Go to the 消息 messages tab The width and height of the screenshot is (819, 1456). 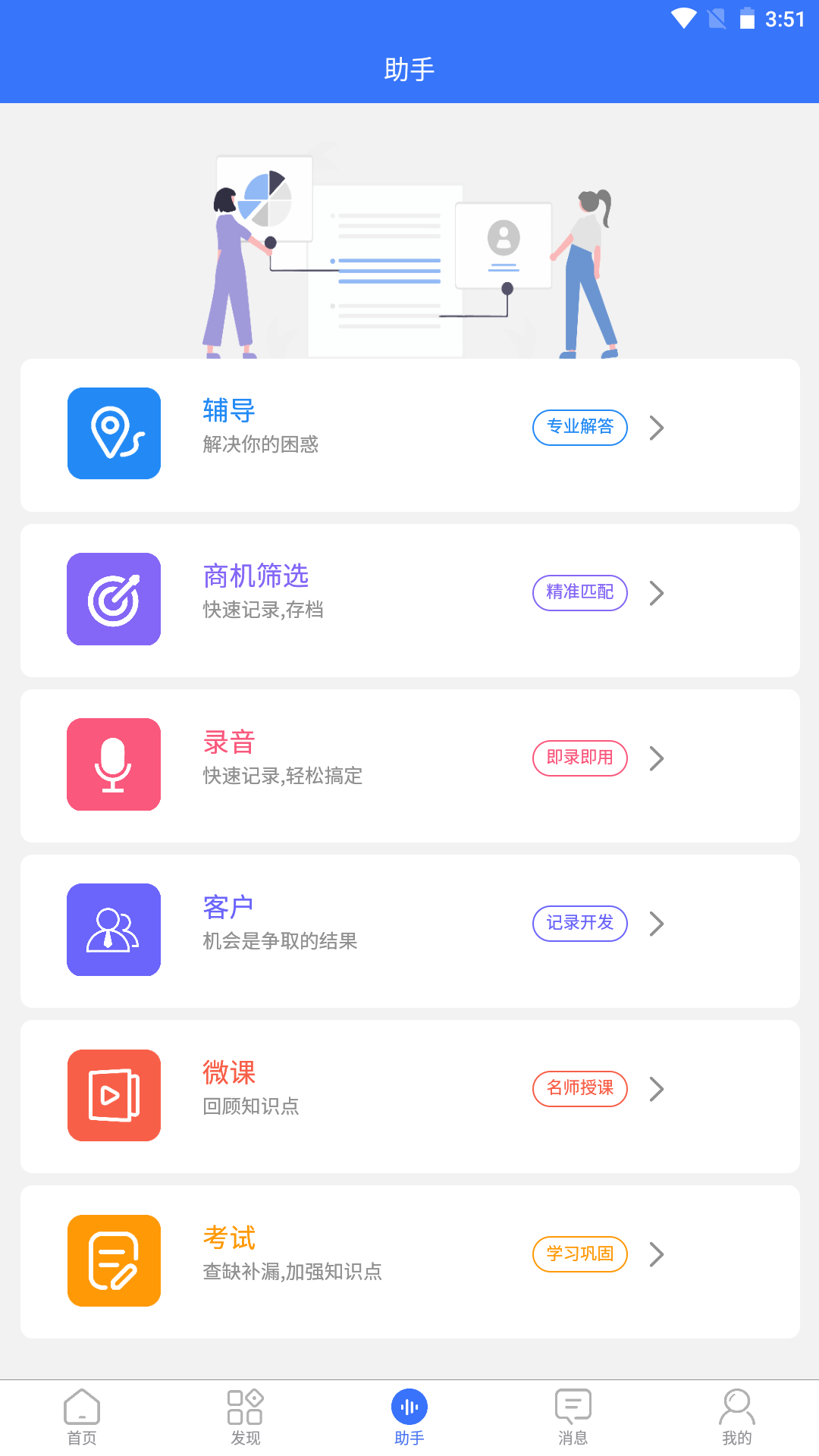pyautogui.click(x=573, y=1417)
